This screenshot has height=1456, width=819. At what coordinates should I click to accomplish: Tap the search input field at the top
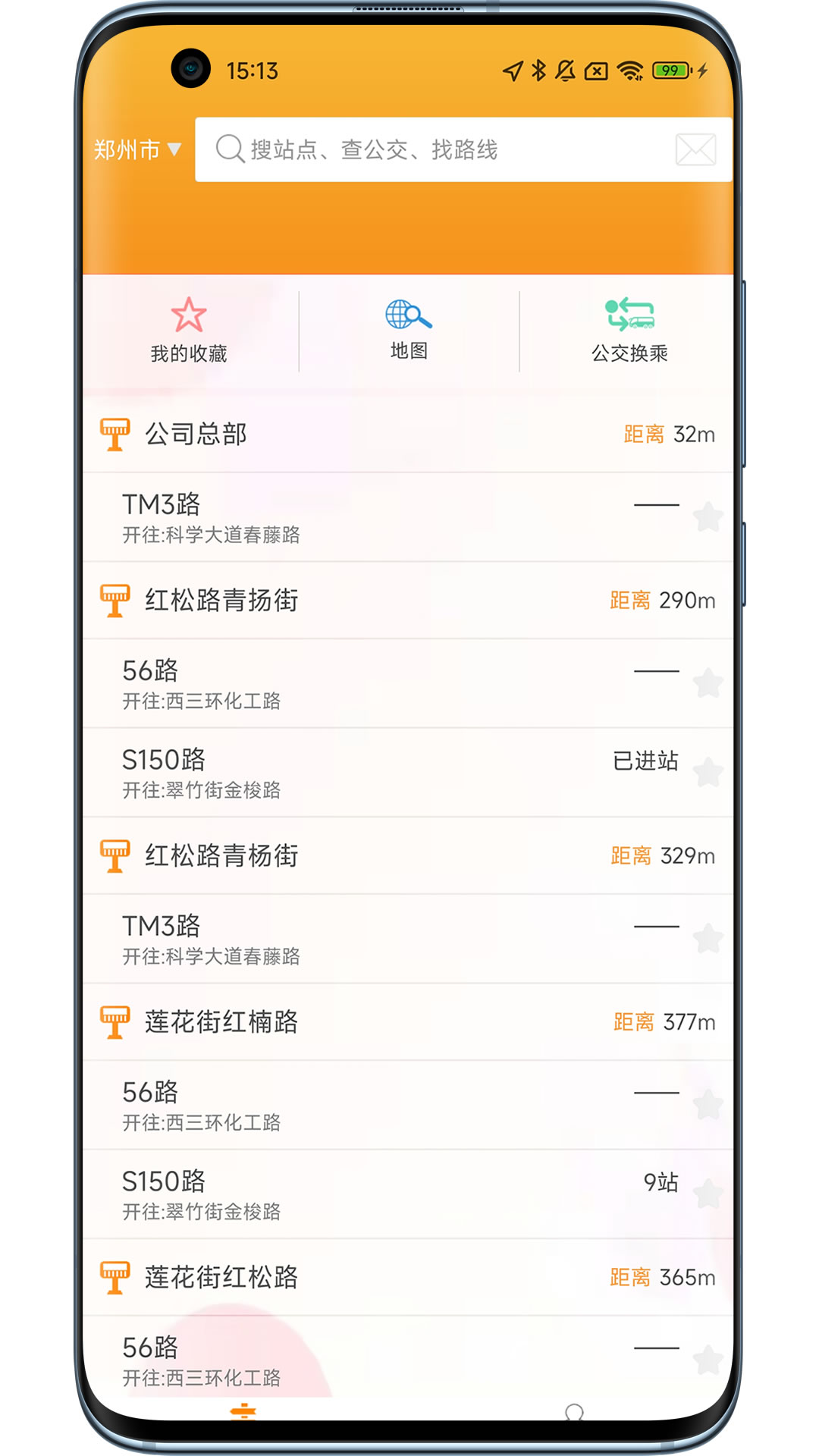click(x=455, y=149)
